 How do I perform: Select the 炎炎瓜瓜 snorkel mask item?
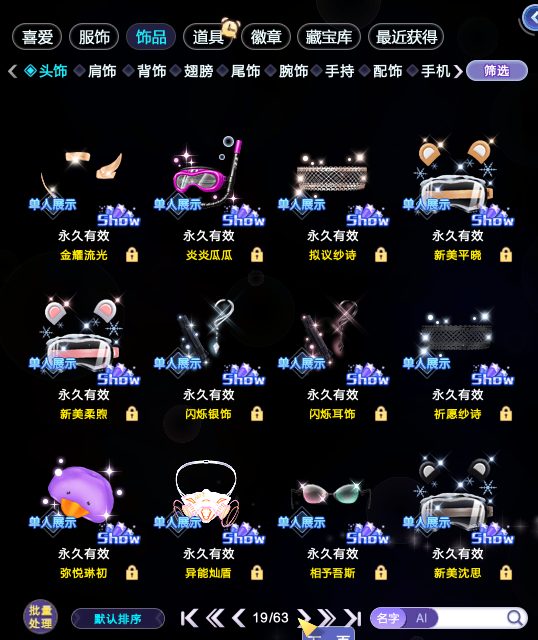tap(208, 200)
